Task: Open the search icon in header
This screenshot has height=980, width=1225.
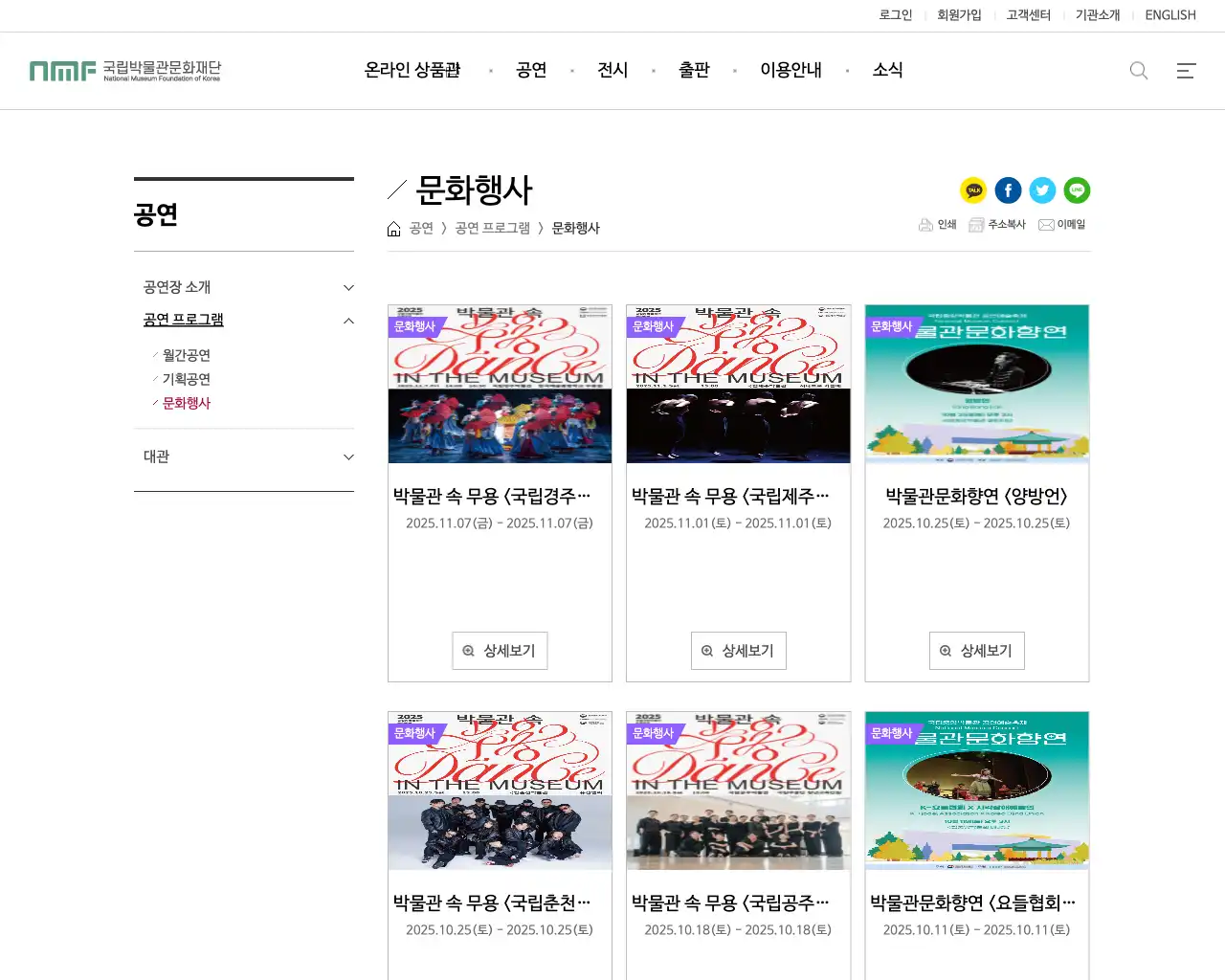Action: tap(1139, 71)
